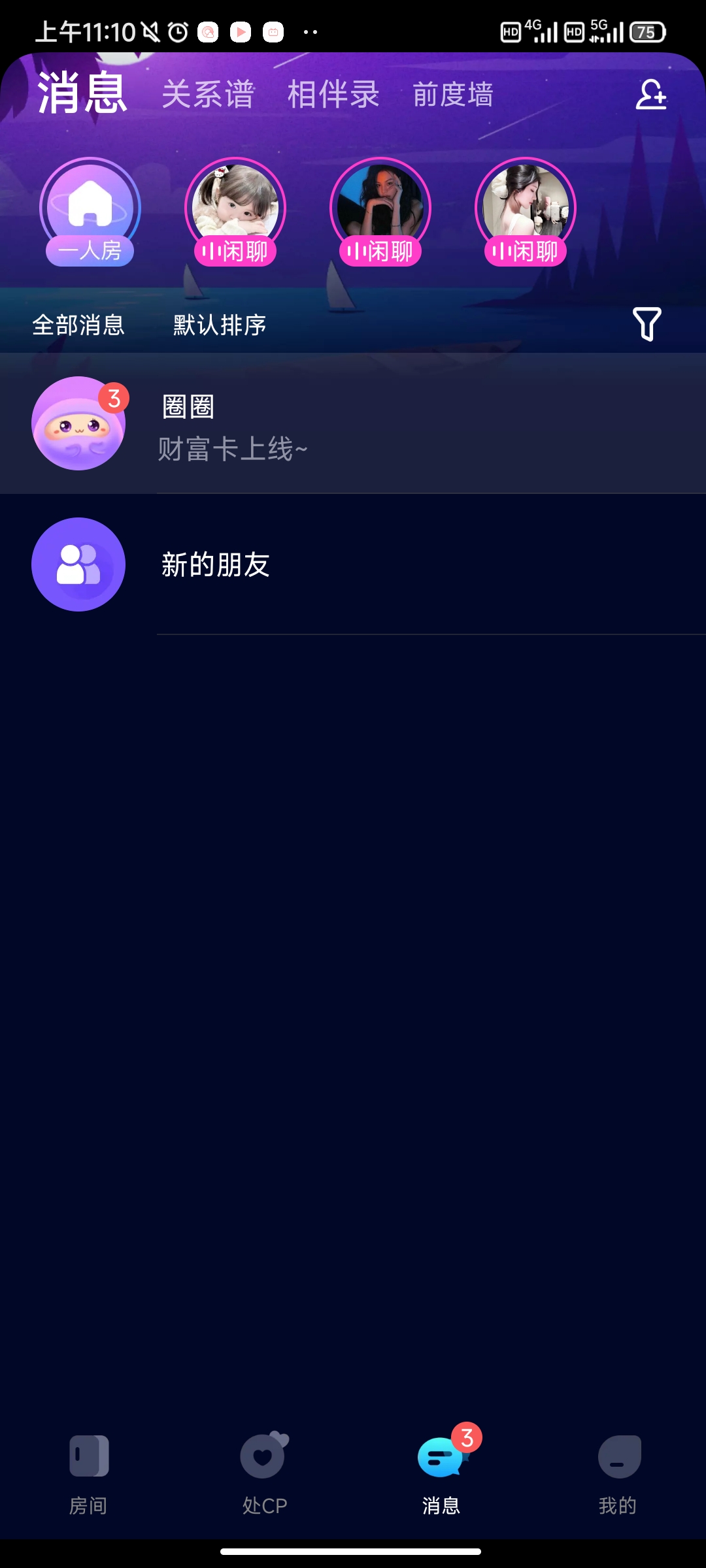The height and width of the screenshot is (1568, 706).
Task: Open the 前度墙 tab
Action: click(x=452, y=95)
